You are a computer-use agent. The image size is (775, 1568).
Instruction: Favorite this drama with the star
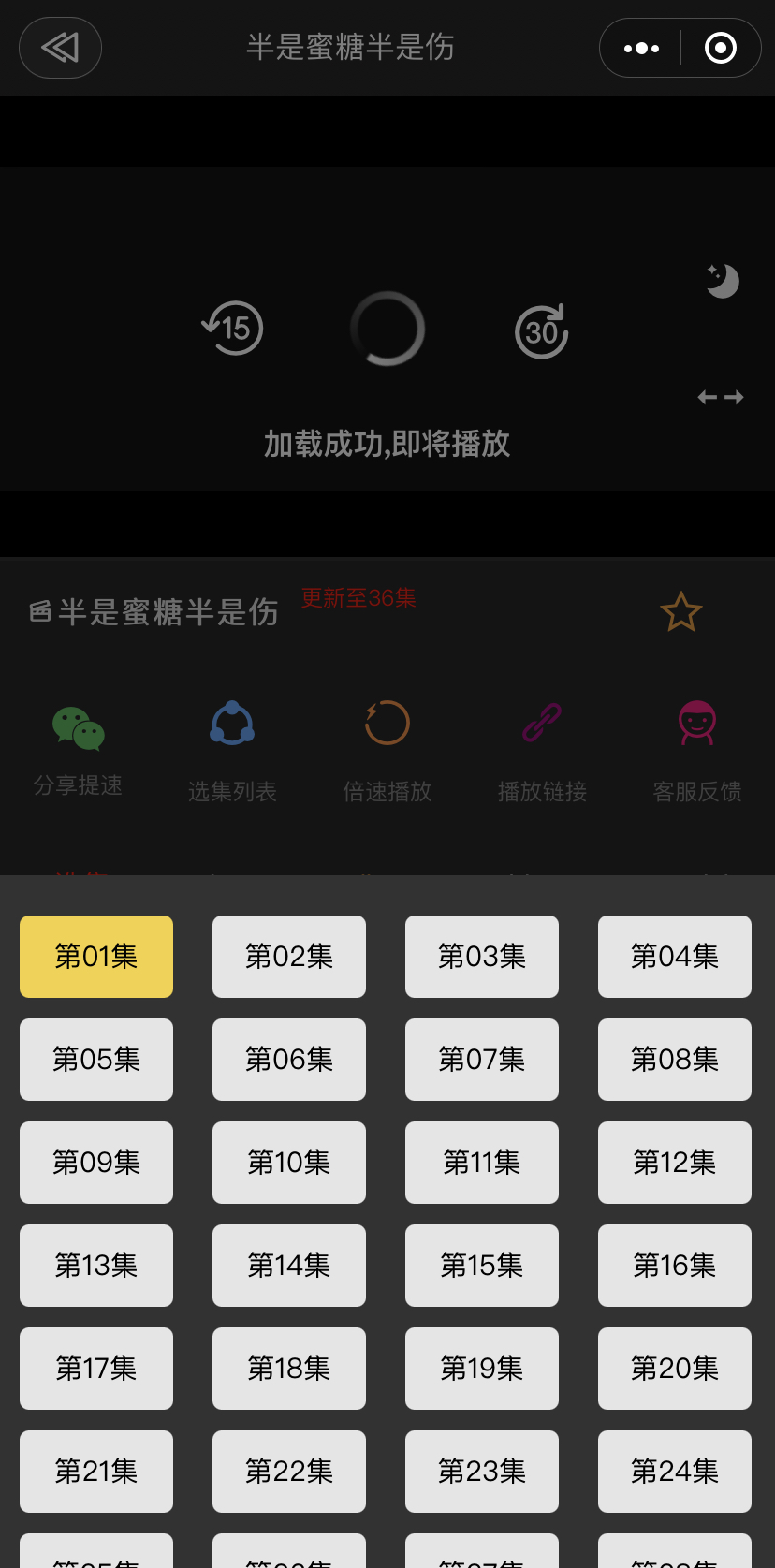[x=680, y=612]
